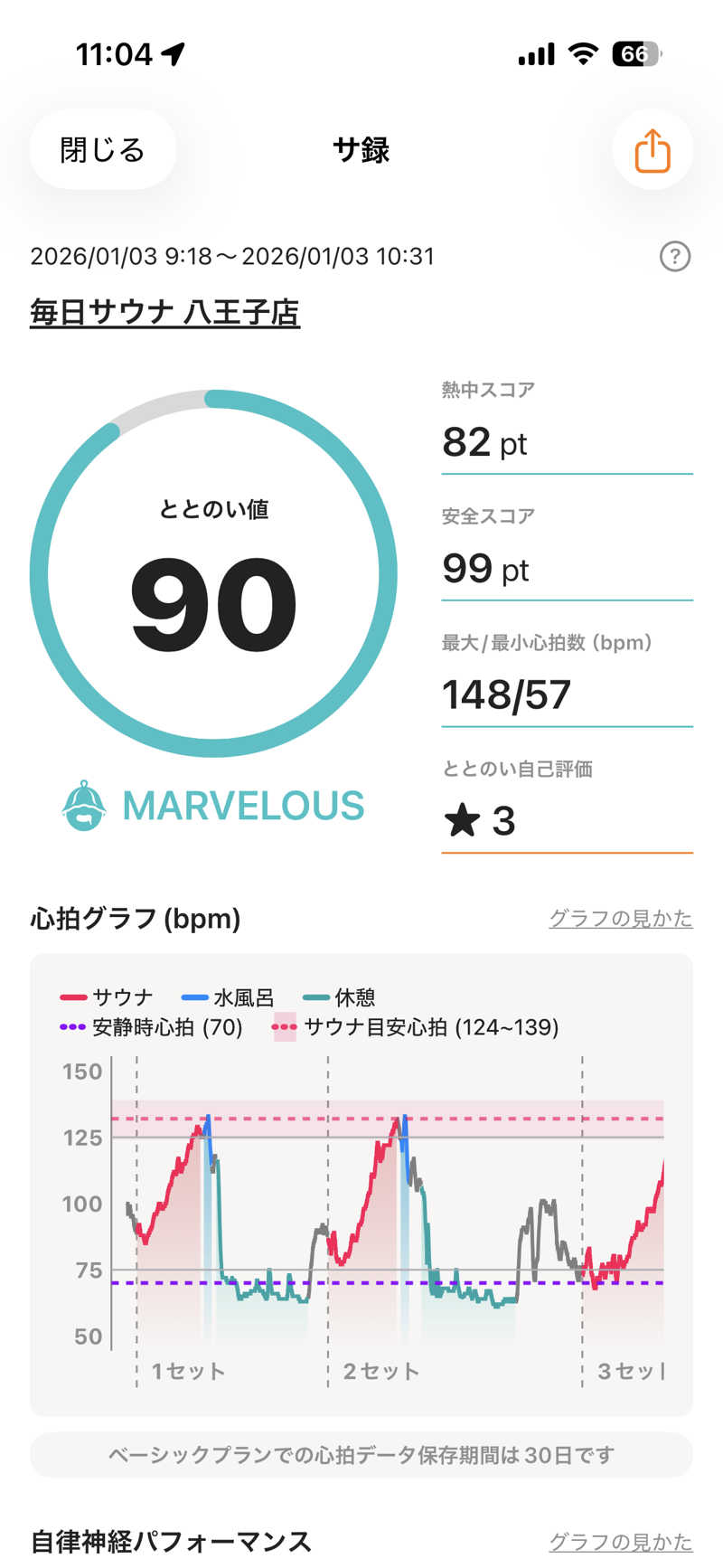Screen dimensions: 723x1568
Task: Open グラフの見かた for 心拍グラフ
Action: click(x=620, y=919)
